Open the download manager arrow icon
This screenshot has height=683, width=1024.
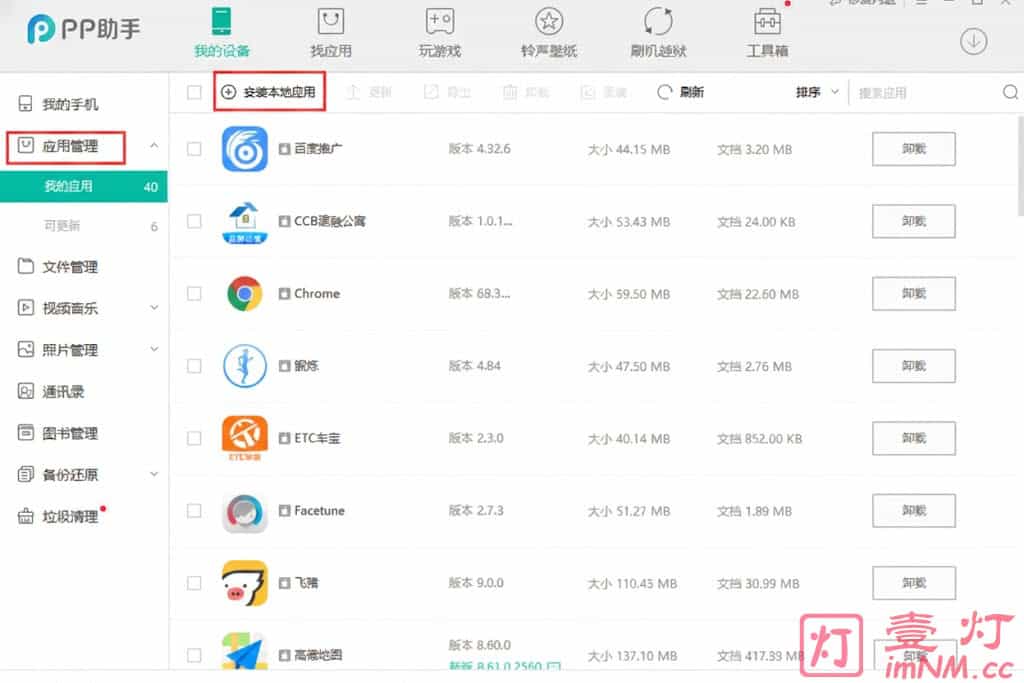[973, 41]
